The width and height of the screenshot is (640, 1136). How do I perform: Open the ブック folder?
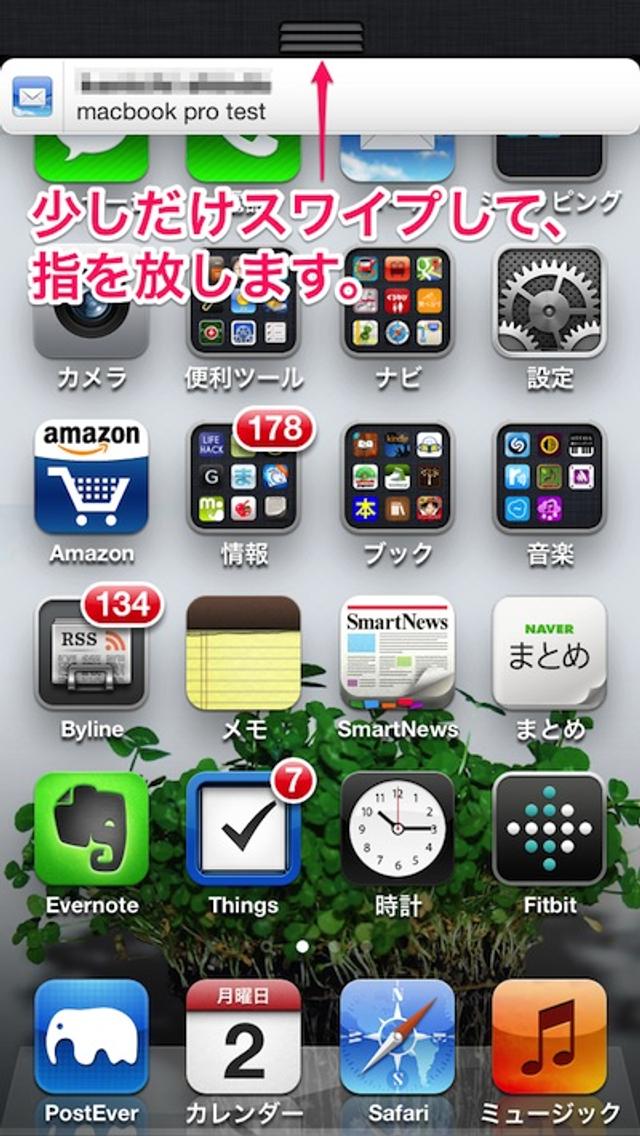coord(397,478)
